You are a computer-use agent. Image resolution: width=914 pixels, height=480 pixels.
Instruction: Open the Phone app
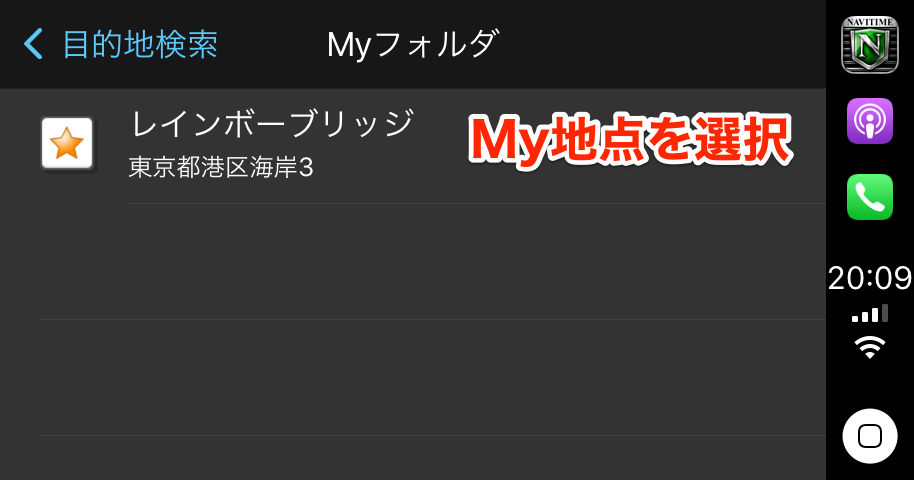click(x=869, y=197)
